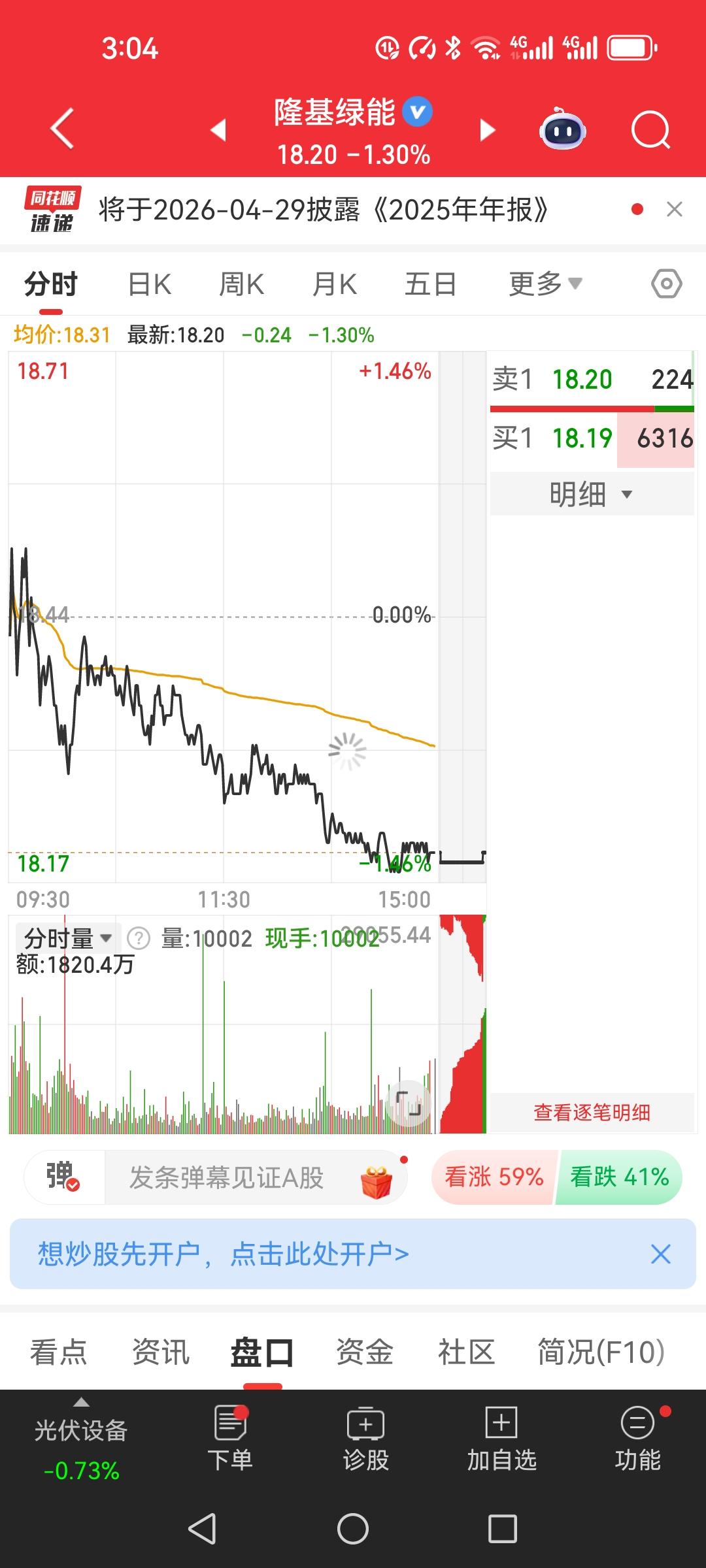
Task: Tap the danmaku comment input field
Action: (229, 1177)
